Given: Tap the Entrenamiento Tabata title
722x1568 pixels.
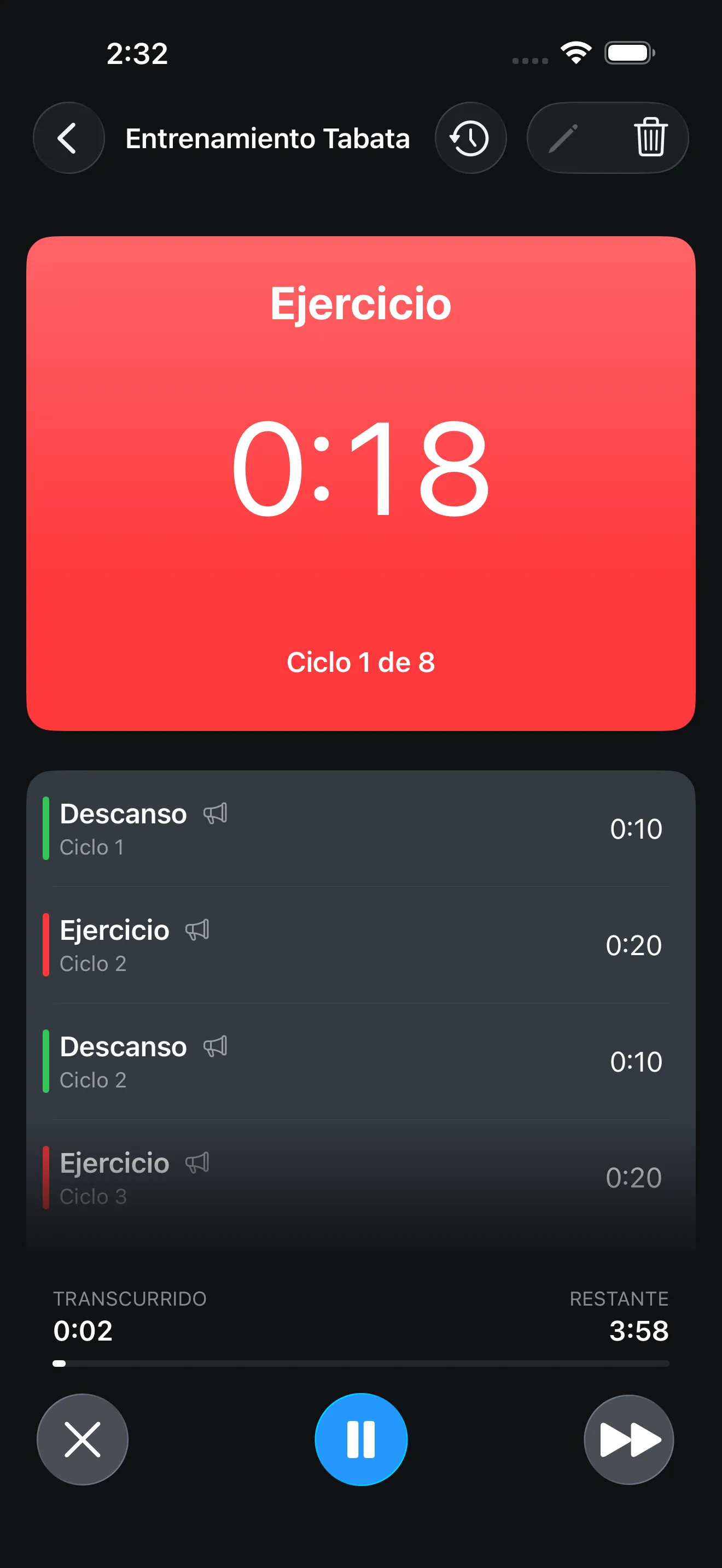Looking at the screenshot, I should tap(268, 138).
